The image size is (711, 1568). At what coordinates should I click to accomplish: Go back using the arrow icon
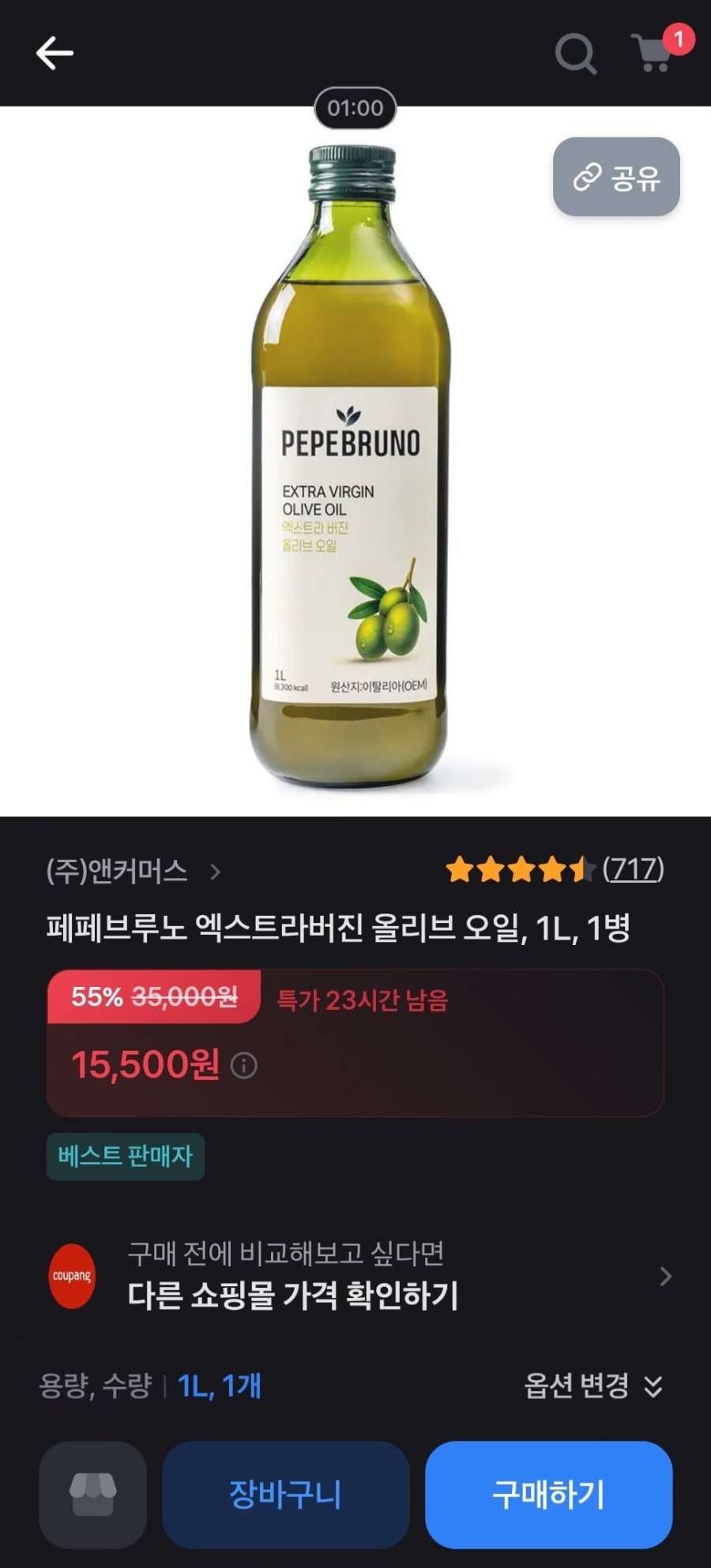(55, 53)
